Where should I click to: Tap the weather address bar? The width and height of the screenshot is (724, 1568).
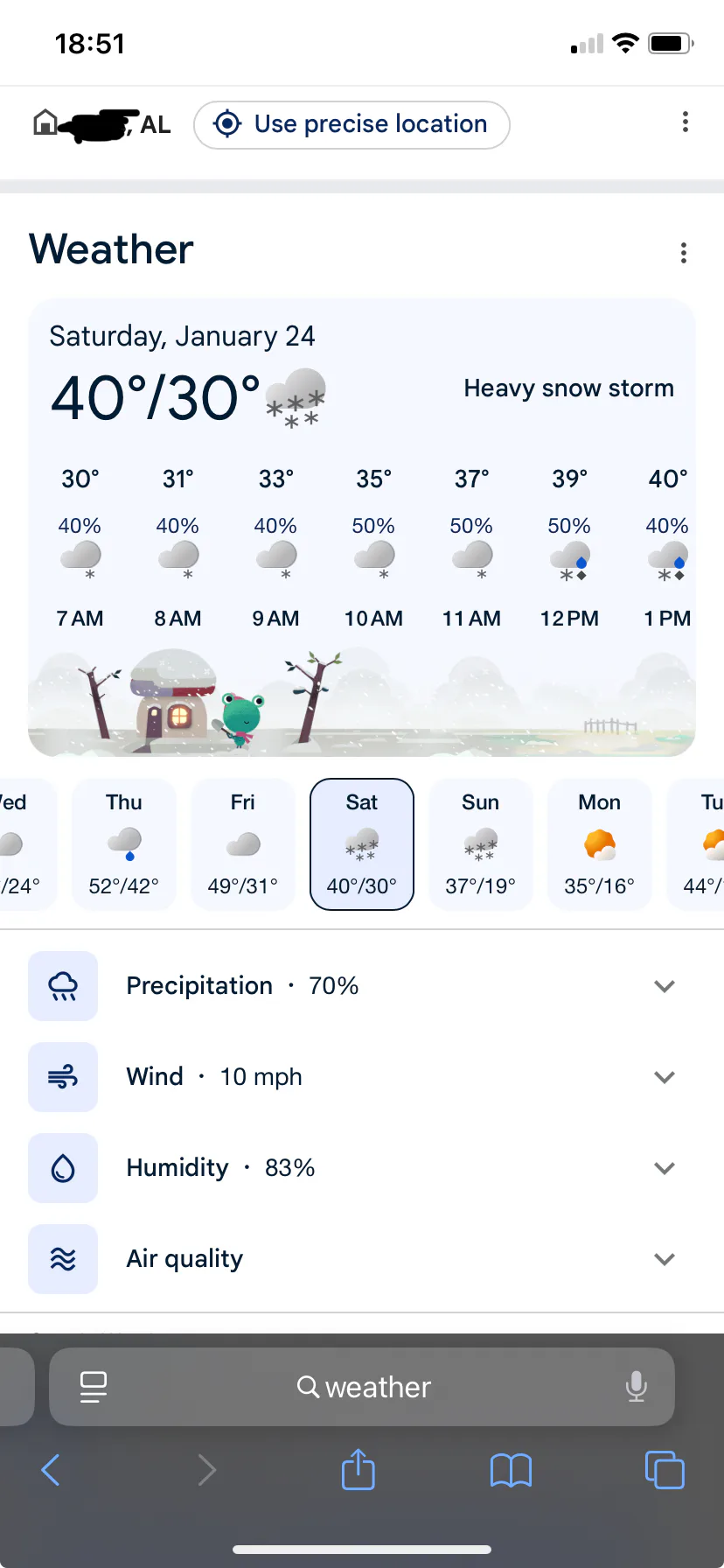[x=364, y=1387]
